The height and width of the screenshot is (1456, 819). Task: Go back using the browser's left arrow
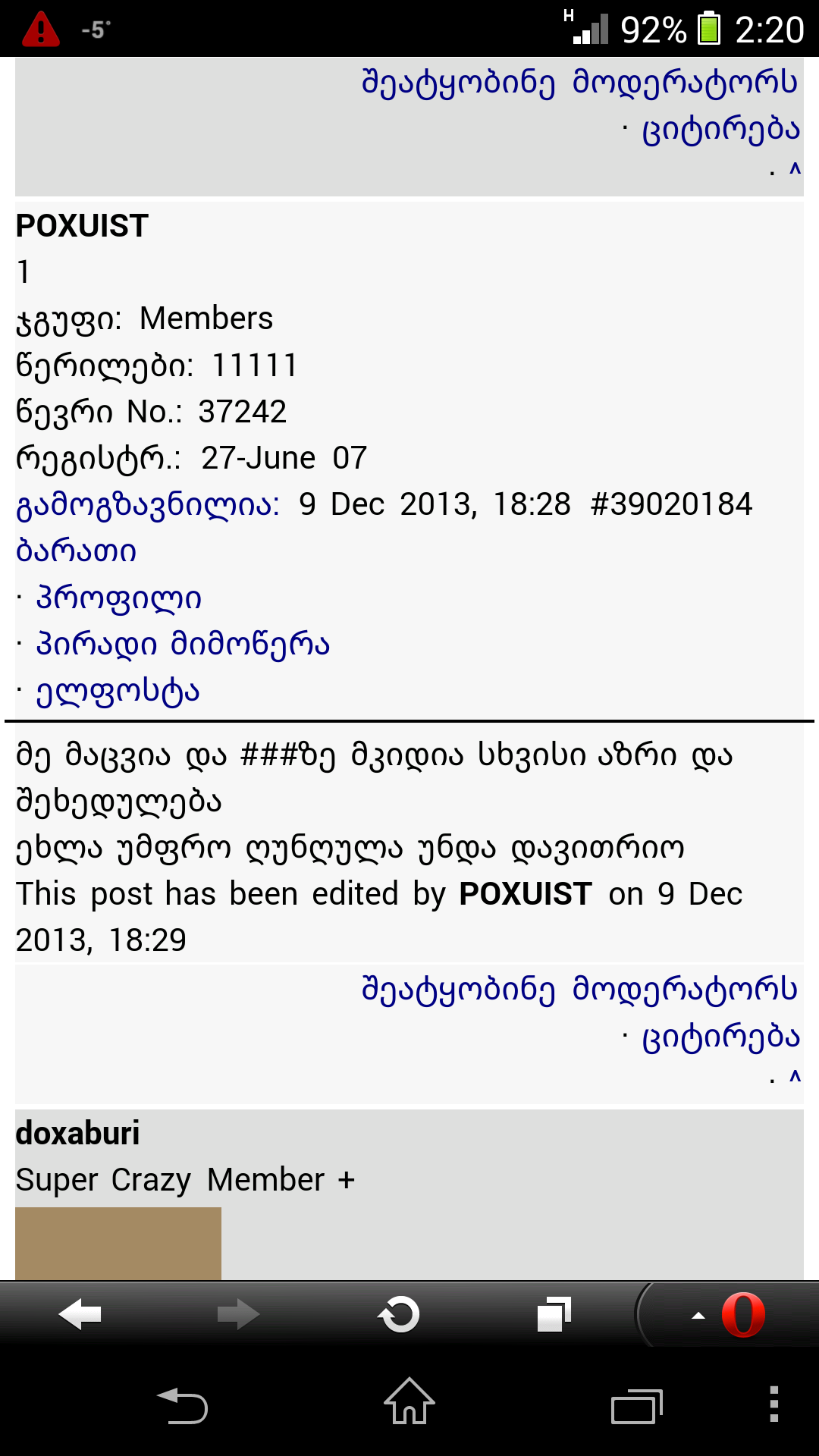[80, 1314]
